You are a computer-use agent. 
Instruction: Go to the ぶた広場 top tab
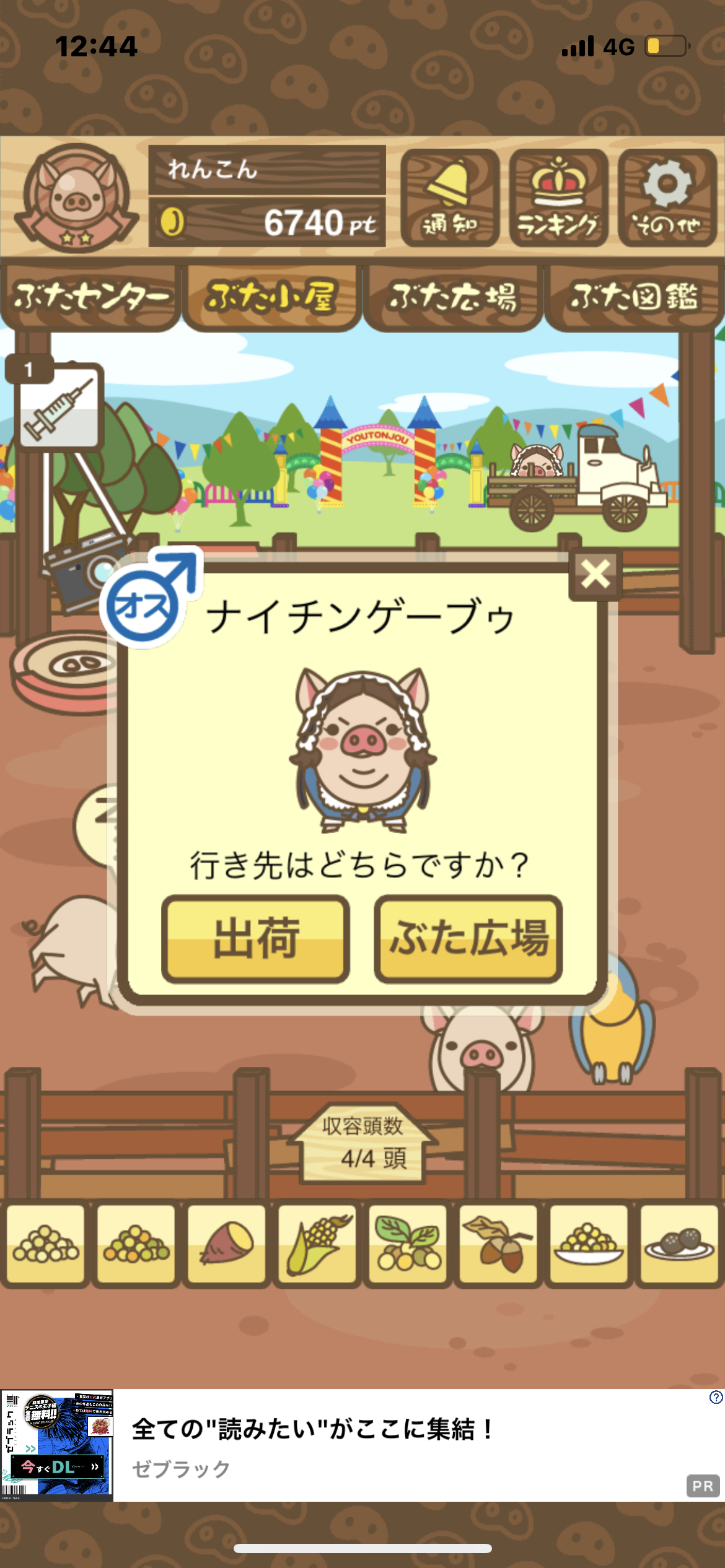pos(452,297)
